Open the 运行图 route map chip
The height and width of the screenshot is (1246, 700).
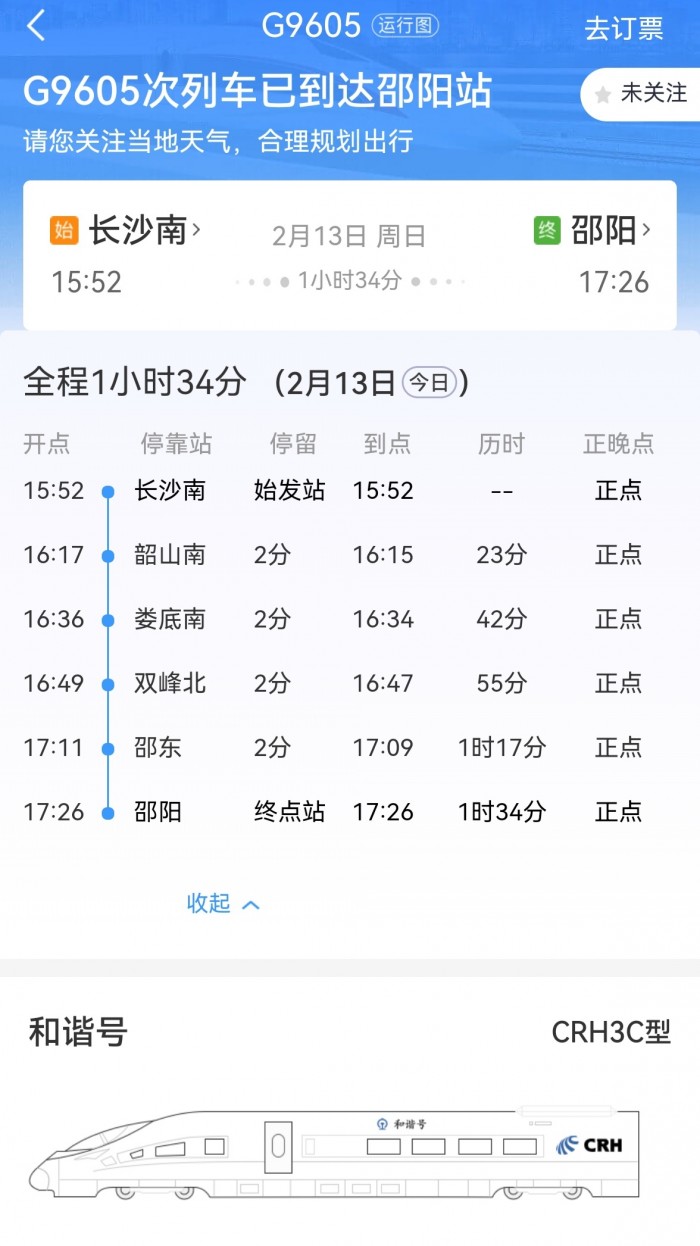coord(405,26)
